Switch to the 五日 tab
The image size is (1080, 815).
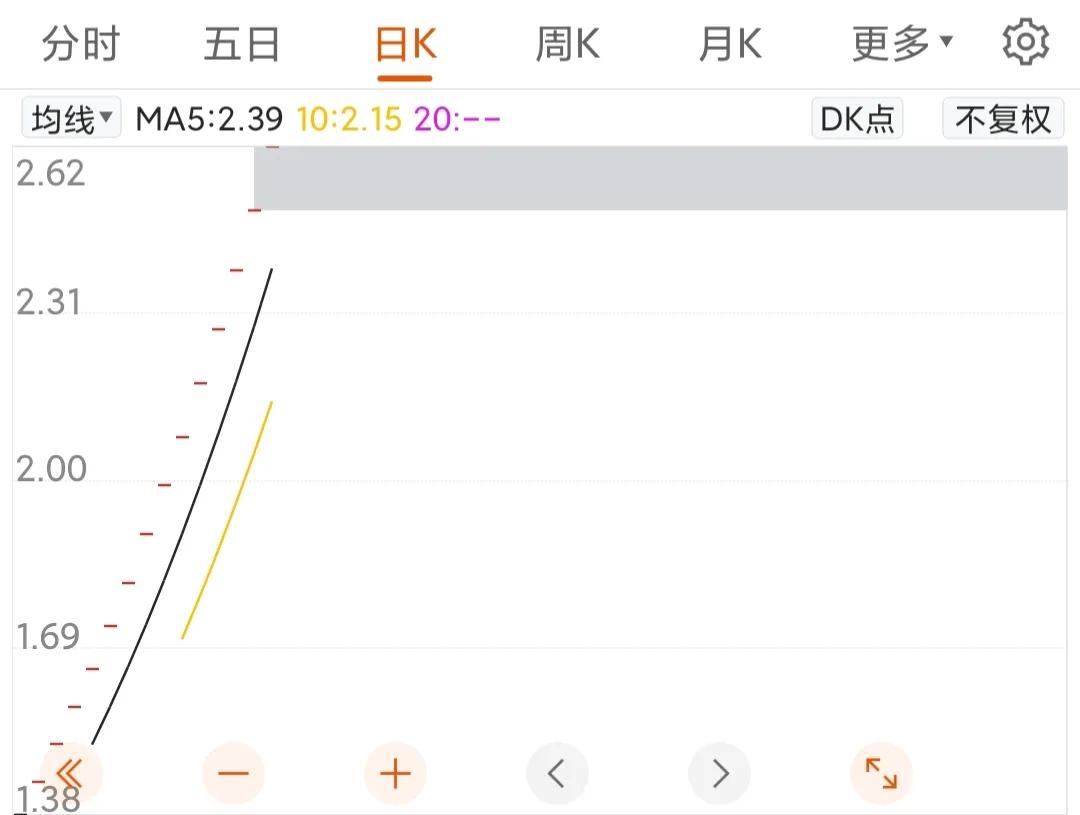243,45
